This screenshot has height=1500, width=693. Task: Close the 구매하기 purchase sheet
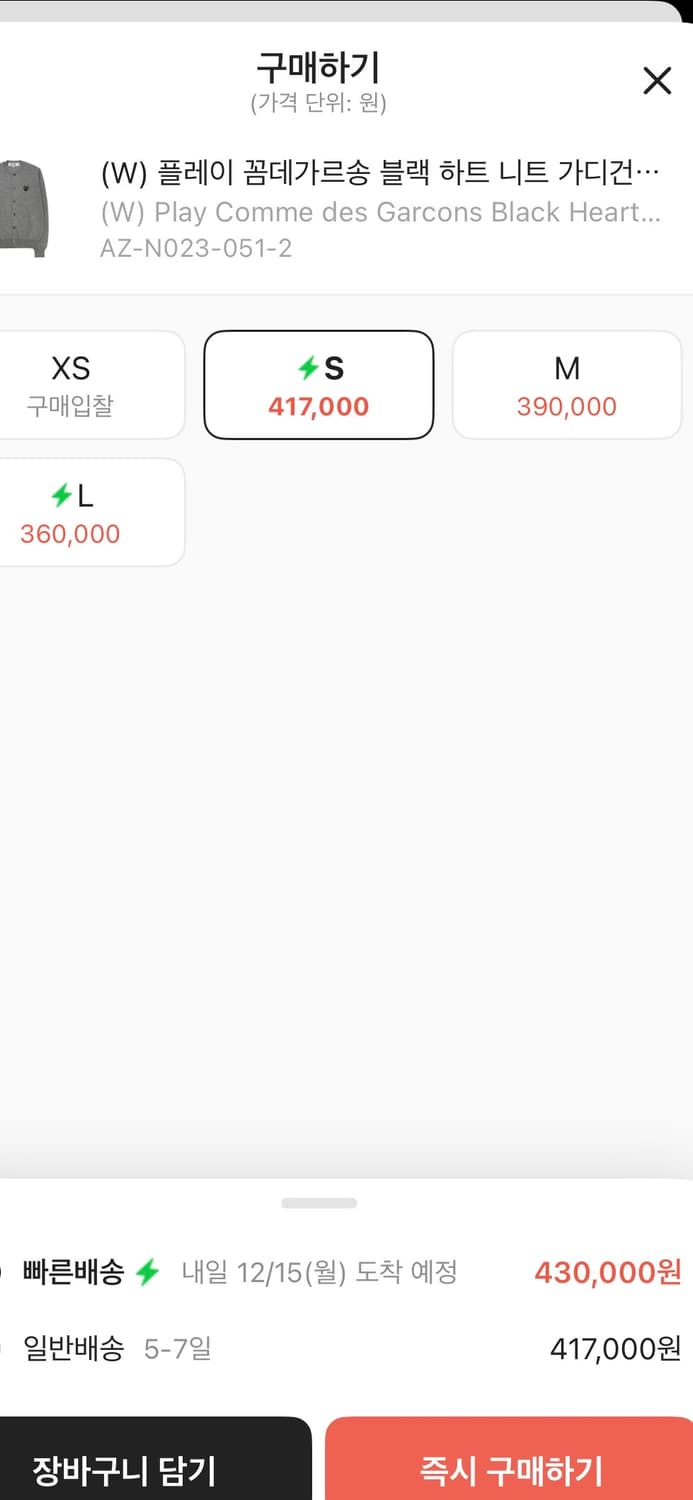pyautogui.click(x=657, y=81)
